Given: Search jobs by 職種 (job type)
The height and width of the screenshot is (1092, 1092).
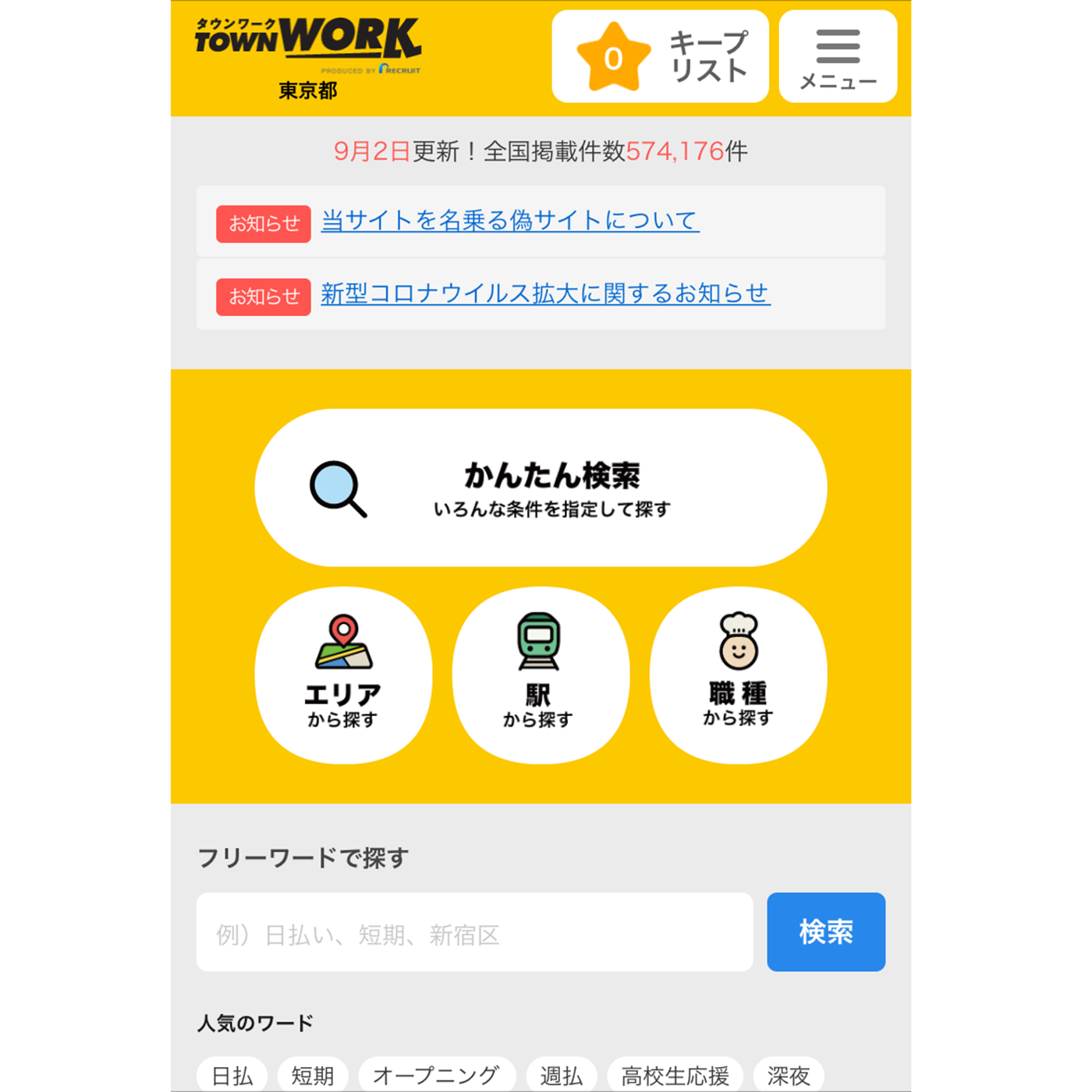Looking at the screenshot, I should pos(738,675).
